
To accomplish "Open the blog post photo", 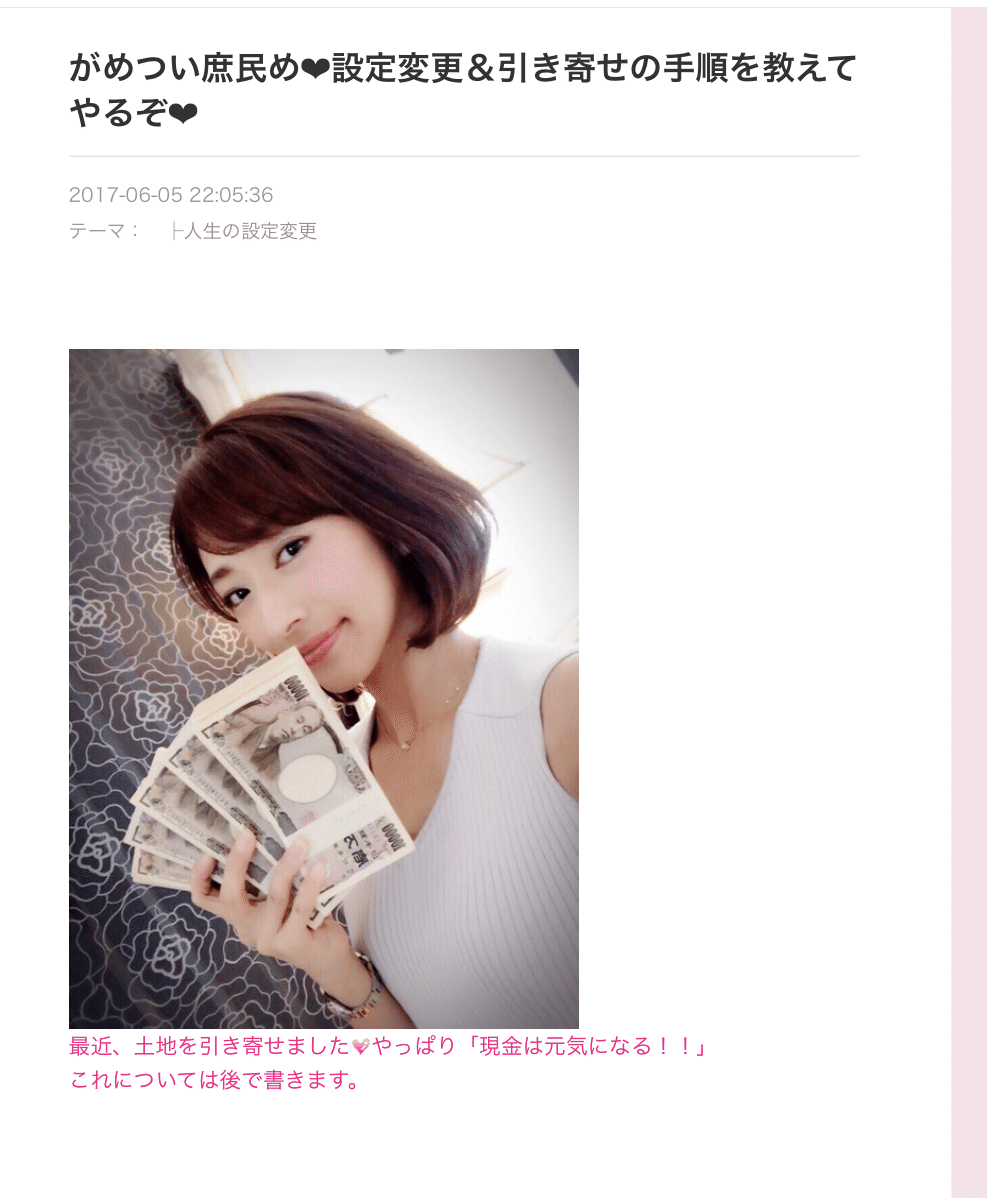I will point(323,688).
